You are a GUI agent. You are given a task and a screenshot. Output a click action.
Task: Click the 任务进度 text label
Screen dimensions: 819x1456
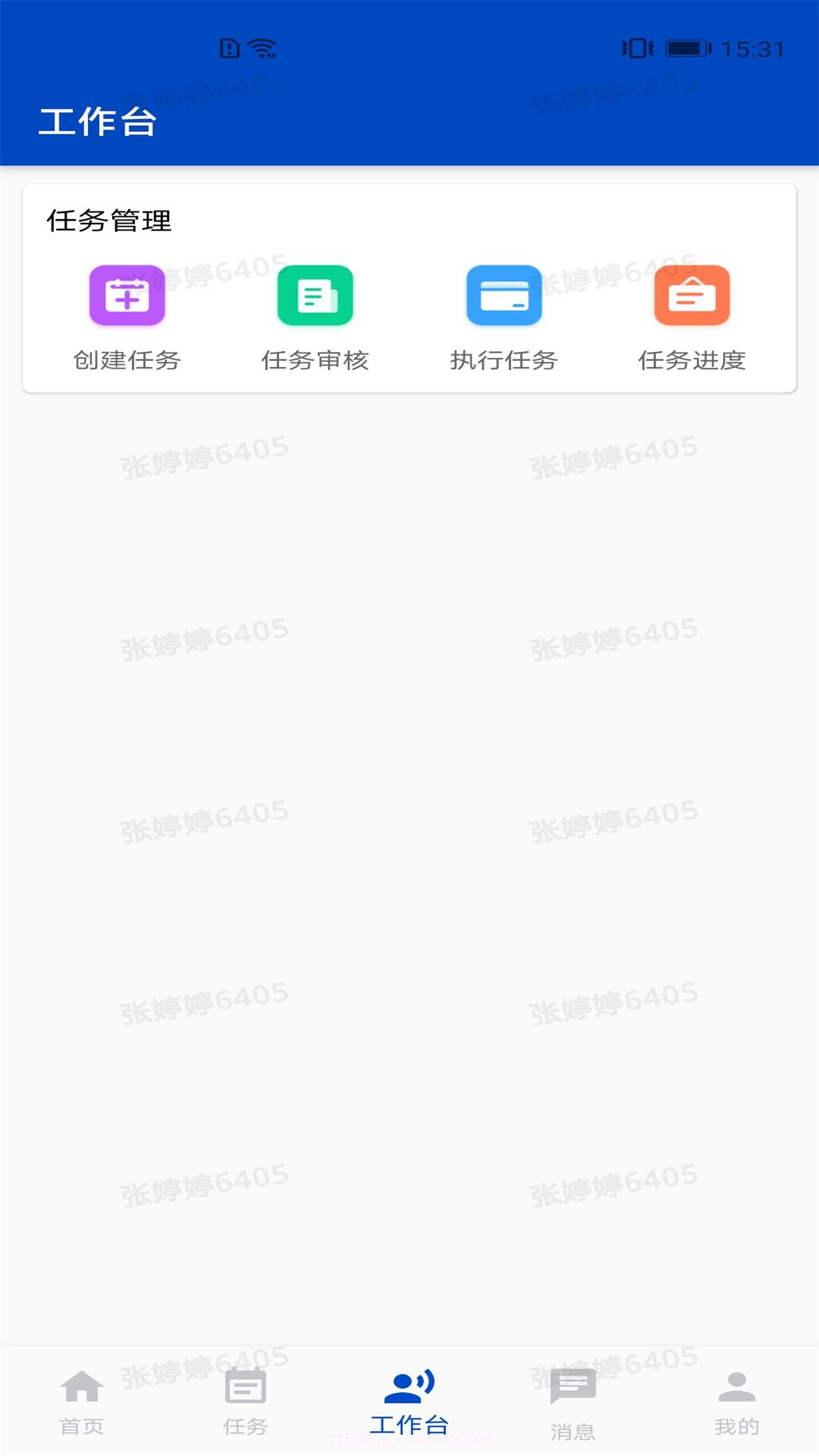click(691, 362)
